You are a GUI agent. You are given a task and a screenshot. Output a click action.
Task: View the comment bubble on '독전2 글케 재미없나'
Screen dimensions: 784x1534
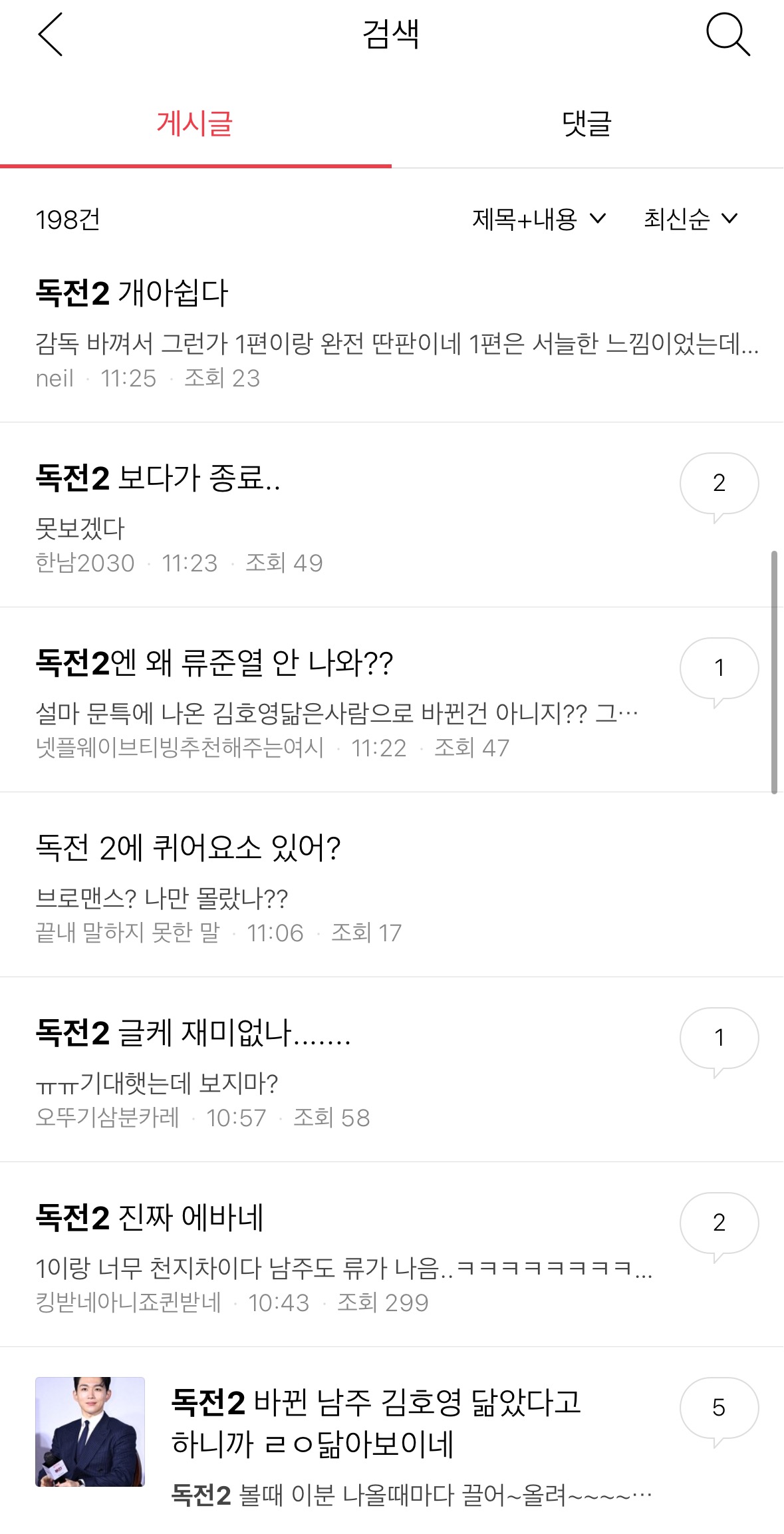pyautogui.click(x=719, y=1039)
